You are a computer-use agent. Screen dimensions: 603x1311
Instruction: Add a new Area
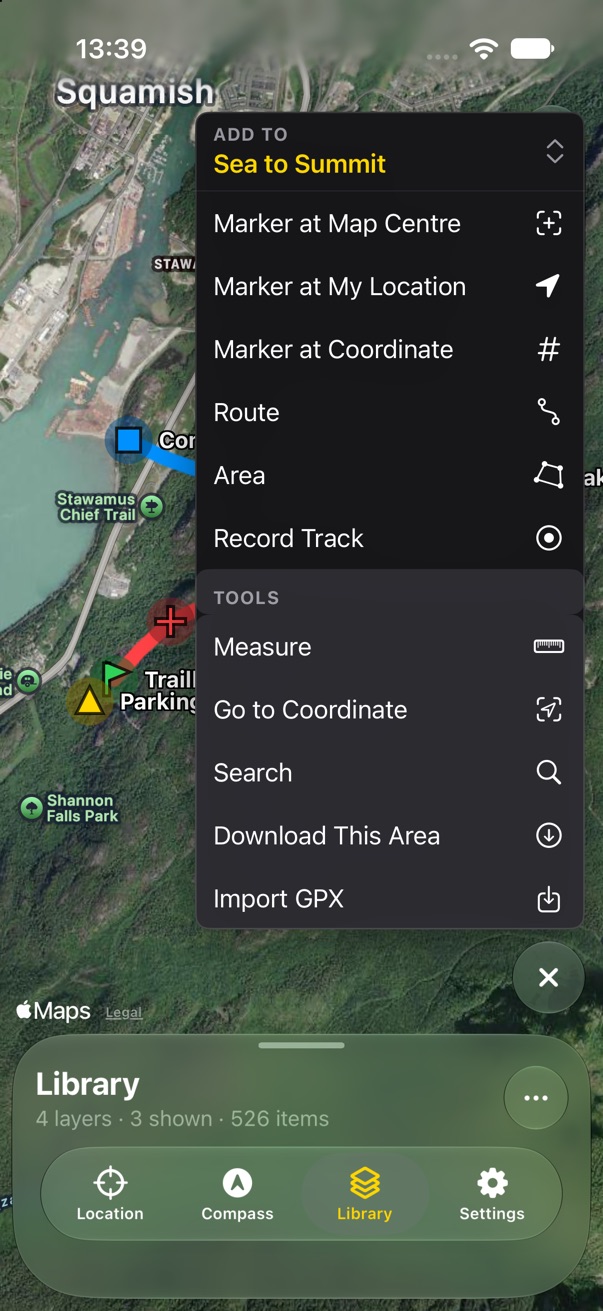[x=389, y=475]
